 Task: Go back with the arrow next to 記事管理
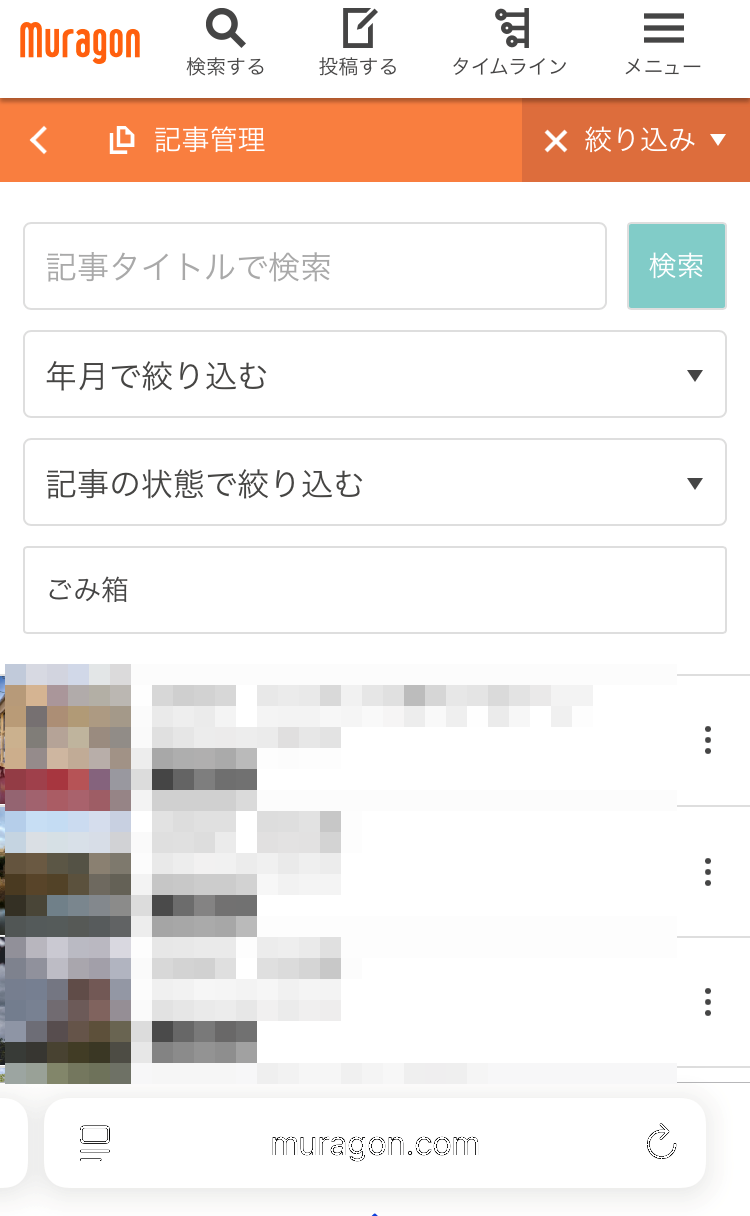(39, 140)
